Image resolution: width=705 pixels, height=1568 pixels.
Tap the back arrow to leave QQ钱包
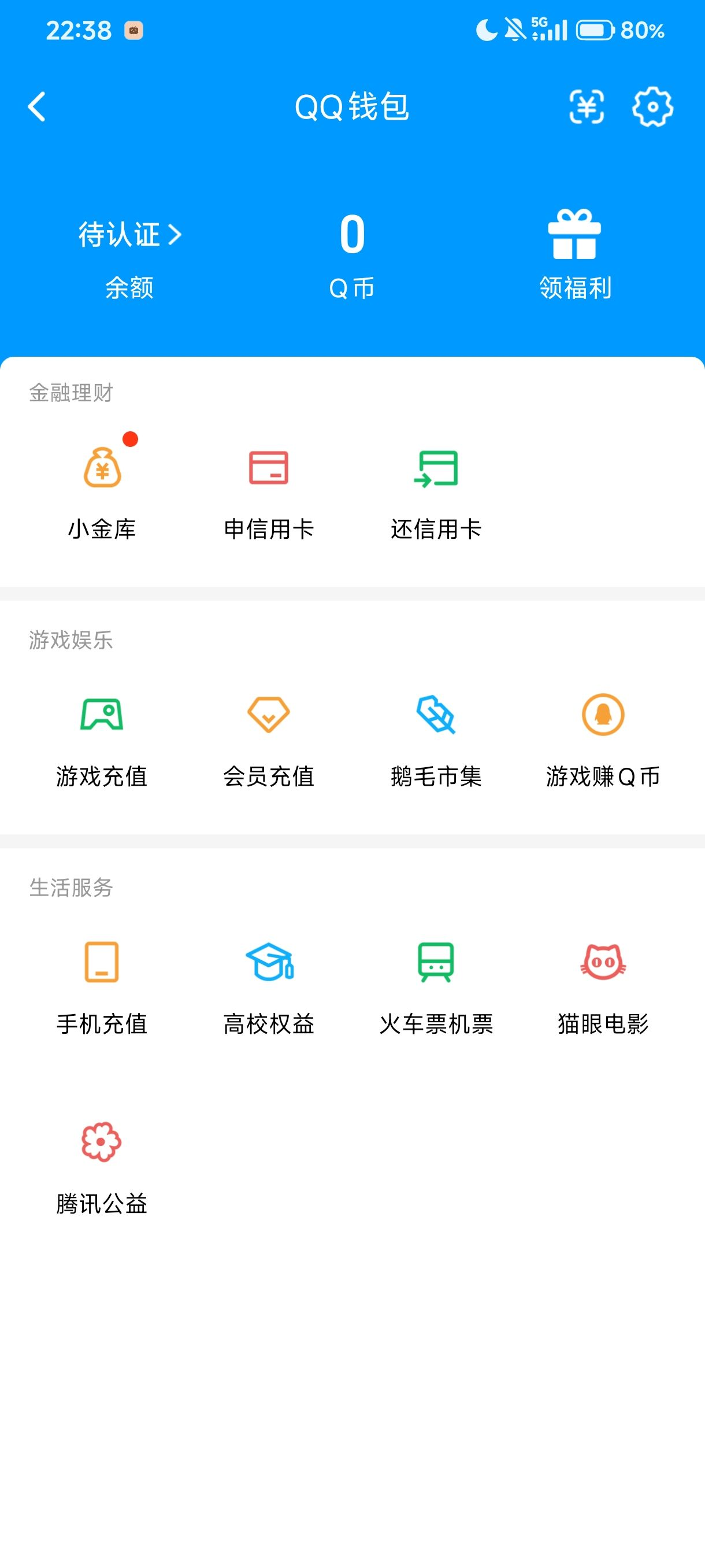coord(36,106)
